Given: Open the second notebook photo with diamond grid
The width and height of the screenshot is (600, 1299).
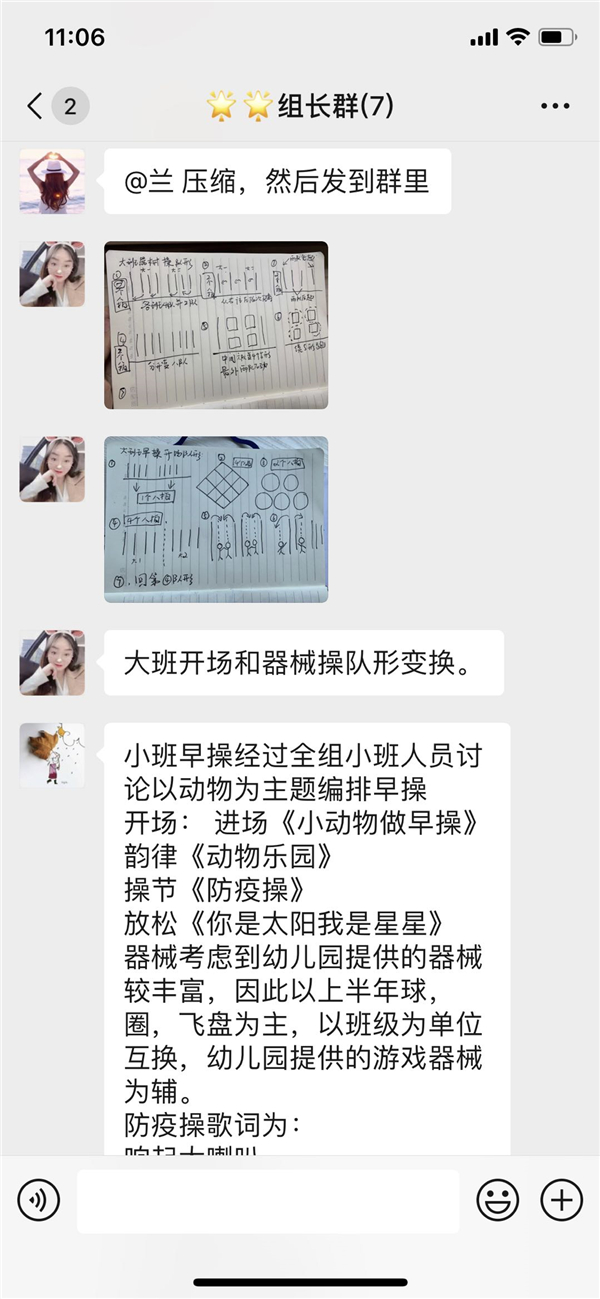Looking at the screenshot, I should tap(216, 519).
